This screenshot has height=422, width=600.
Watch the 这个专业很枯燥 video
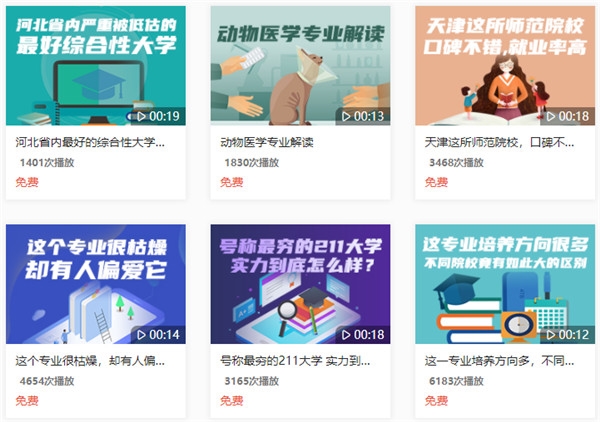tap(95, 284)
